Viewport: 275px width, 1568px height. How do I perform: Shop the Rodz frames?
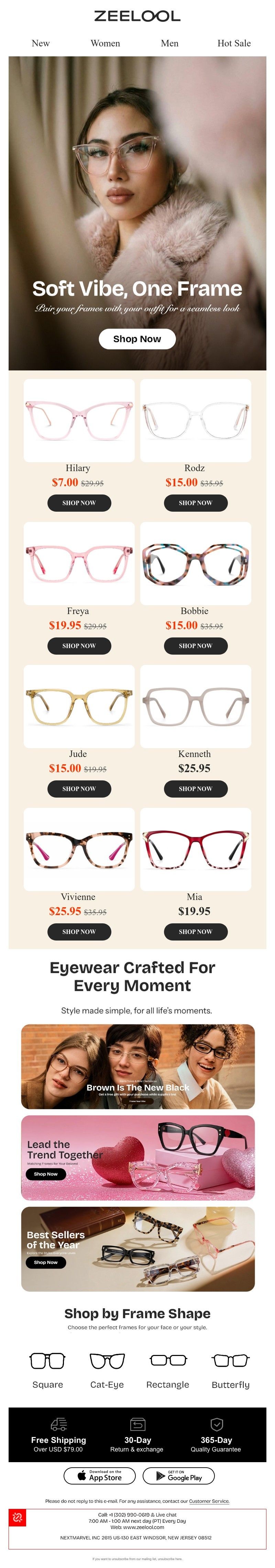195,503
